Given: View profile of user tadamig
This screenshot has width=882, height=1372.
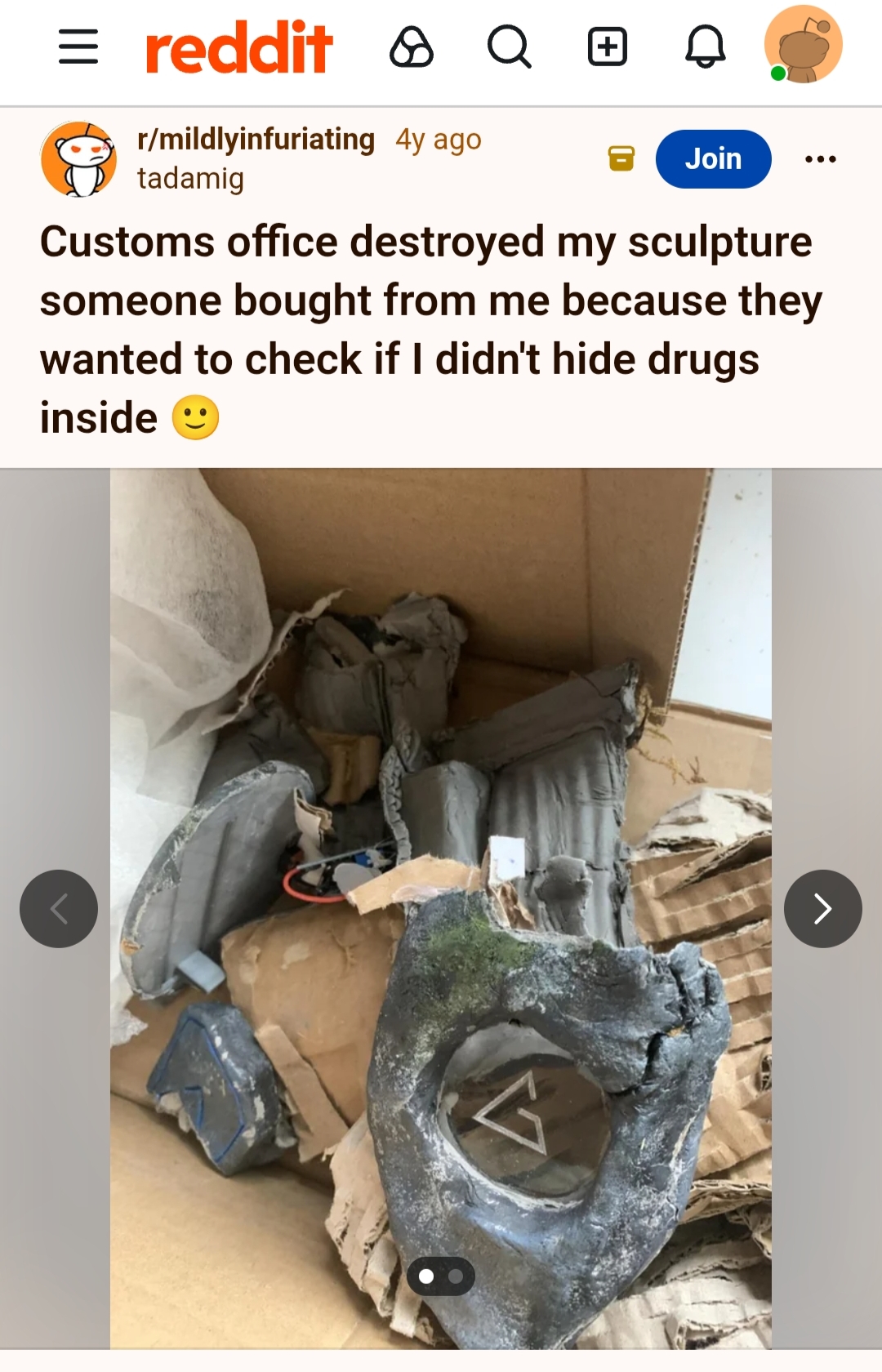Looking at the screenshot, I should tap(190, 178).
